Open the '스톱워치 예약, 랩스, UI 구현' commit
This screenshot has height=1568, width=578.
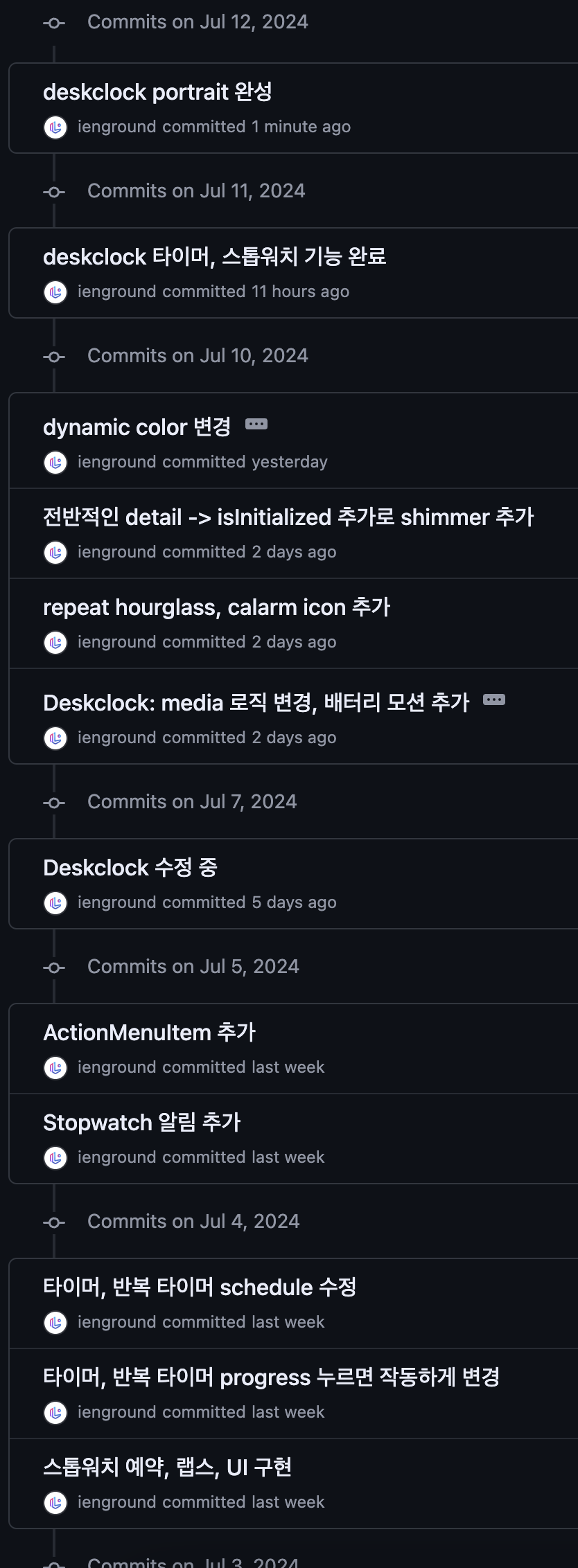click(x=167, y=1468)
